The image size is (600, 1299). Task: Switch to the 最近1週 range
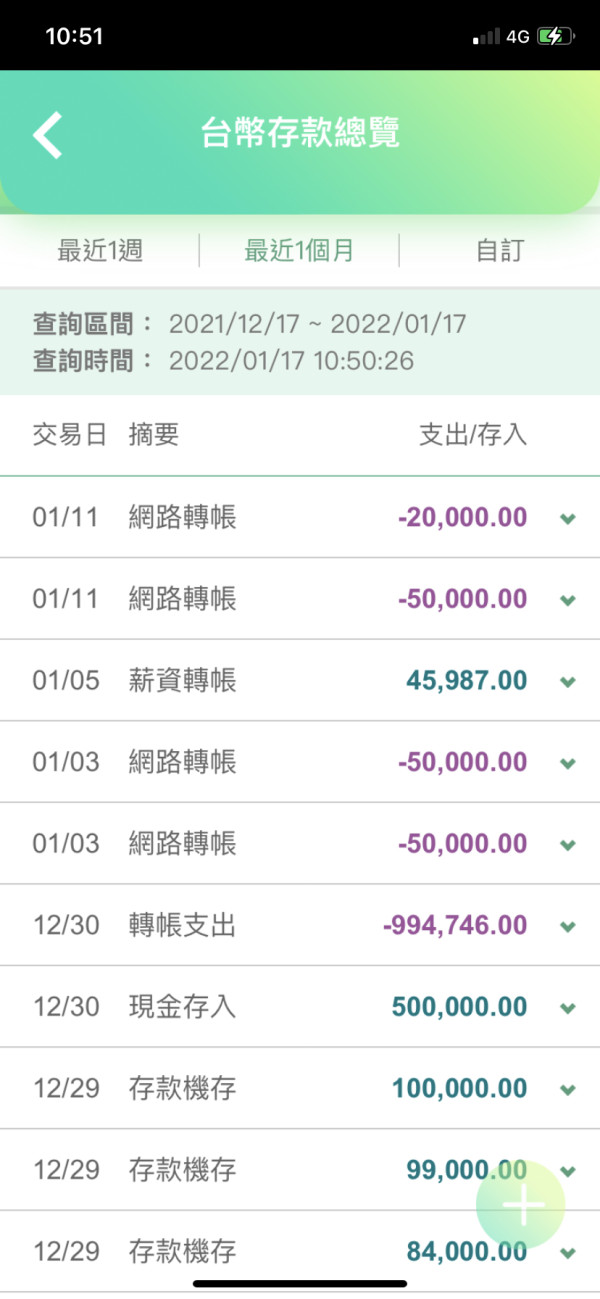click(x=100, y=250)
